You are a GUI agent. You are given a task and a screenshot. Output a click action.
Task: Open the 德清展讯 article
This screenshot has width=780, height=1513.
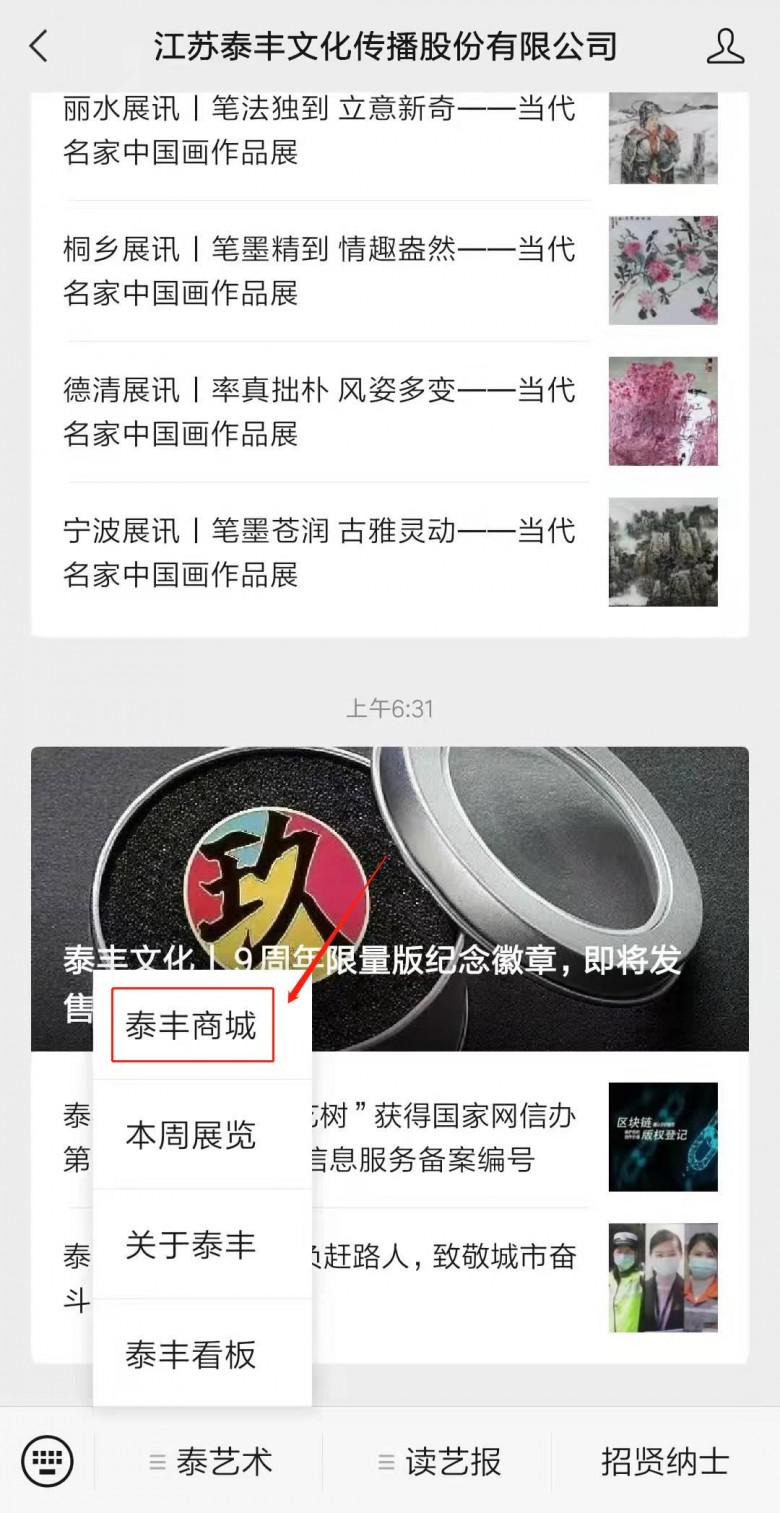tap(320, 411)
